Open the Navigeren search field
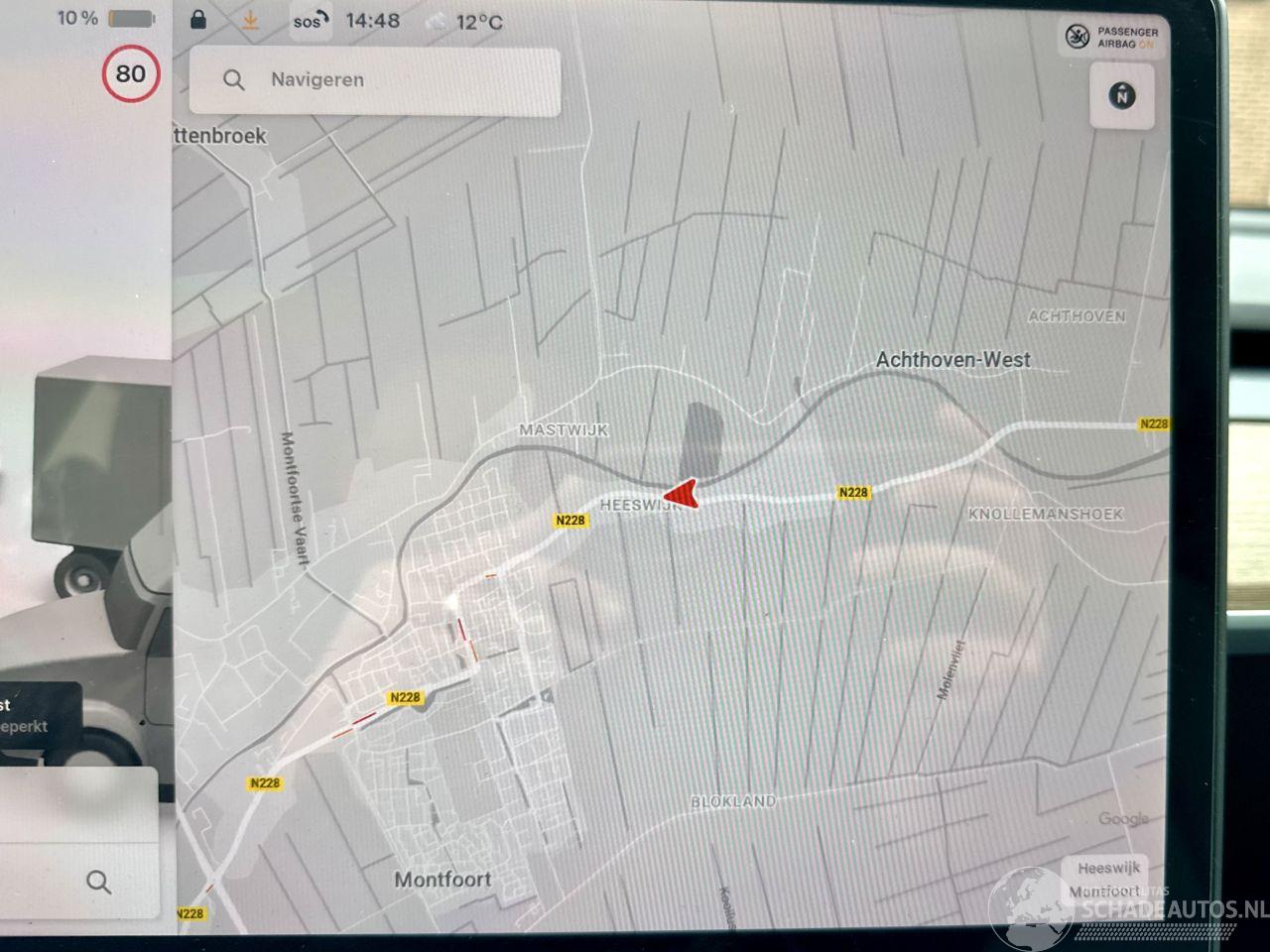Viewport: 1270px width, 952px height. pyautogui.click(x=375, y=80)
